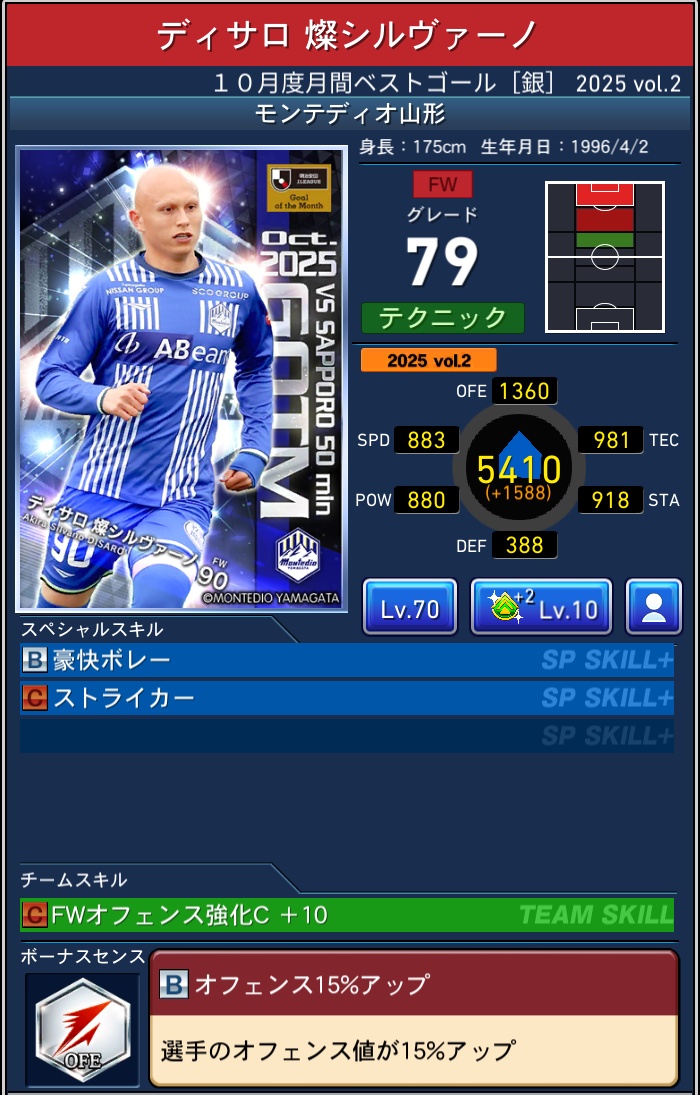Open the Lv.10 +2 awakening level button
This screenshot has height=1095, width=700.
click(x=540, y=607)
